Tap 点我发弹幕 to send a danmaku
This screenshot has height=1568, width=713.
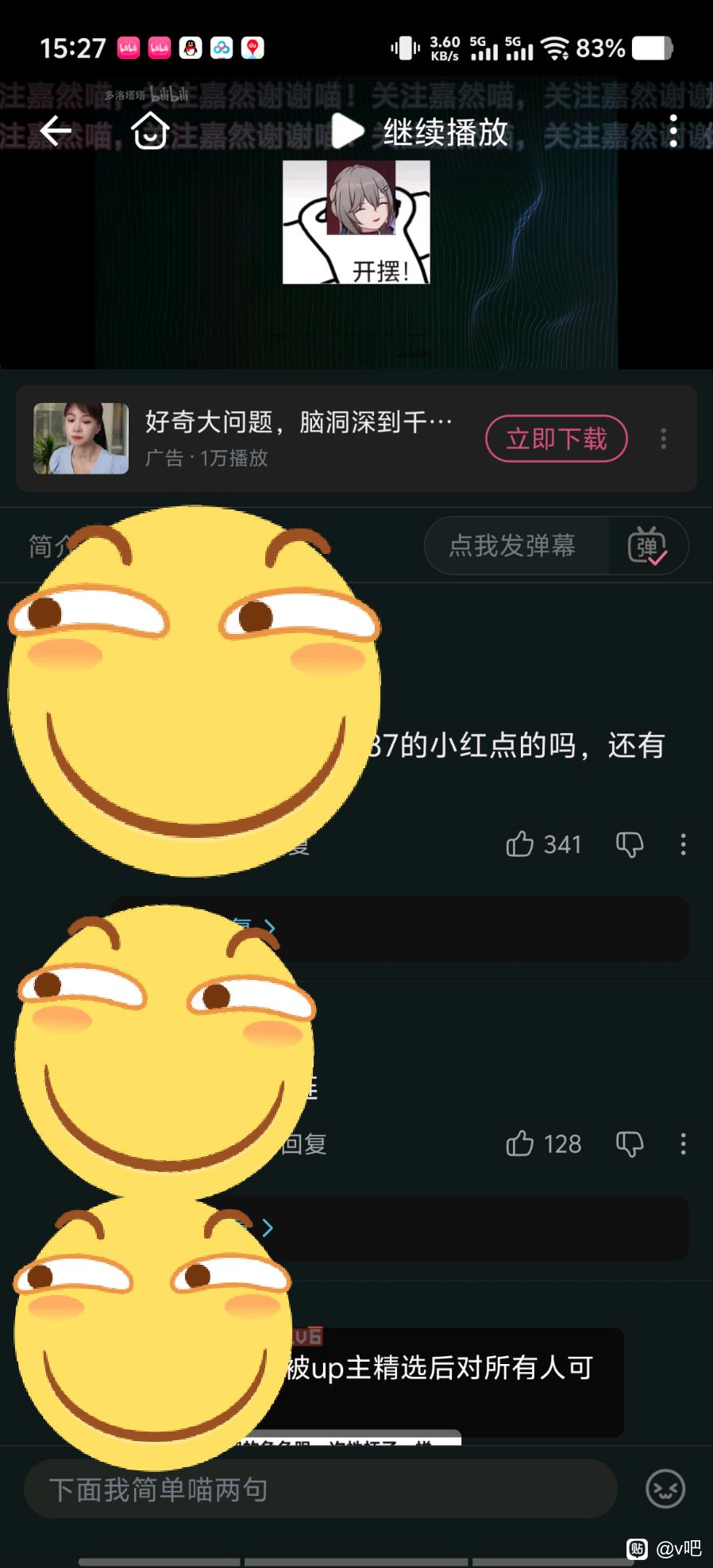513,546
